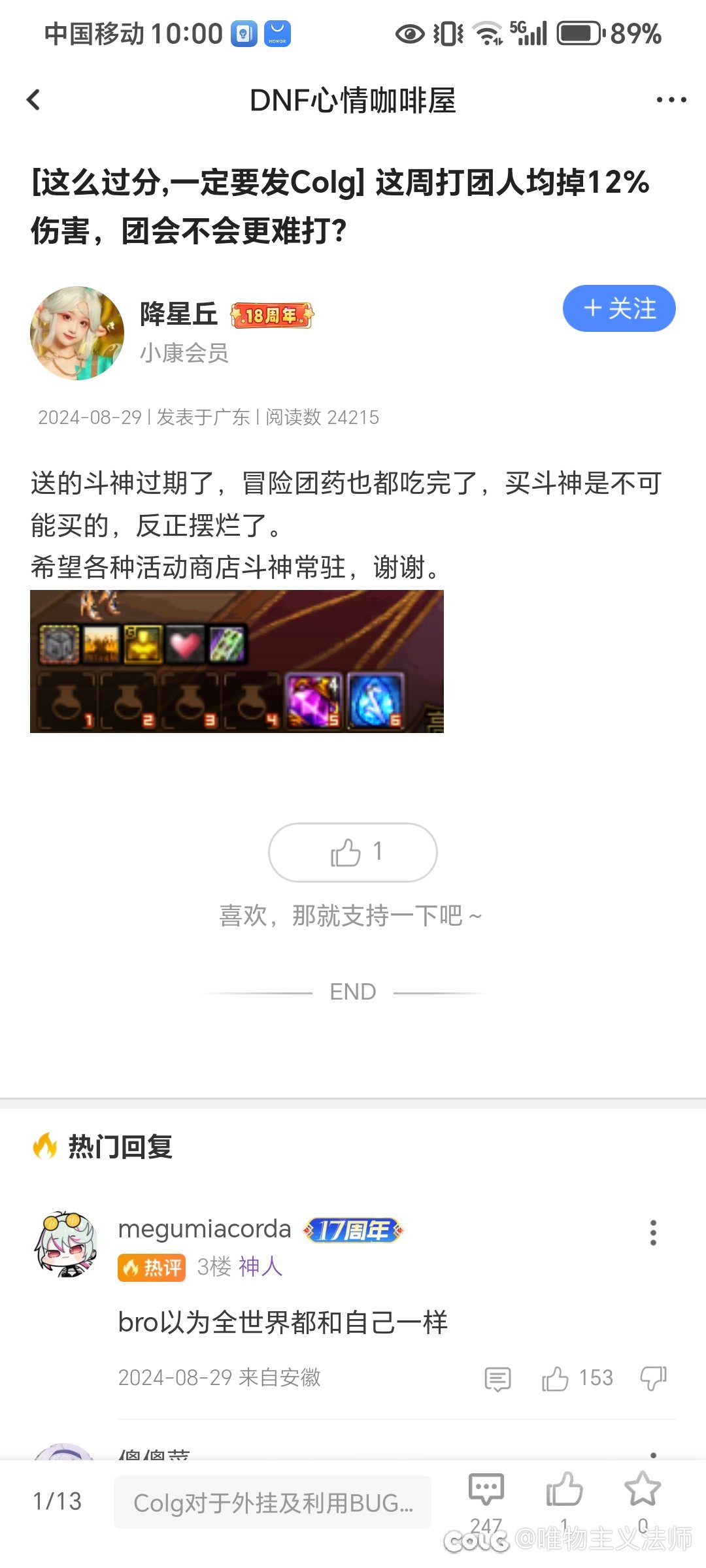
Task: Follow the author 降星丘
Action: click(618, 308)
